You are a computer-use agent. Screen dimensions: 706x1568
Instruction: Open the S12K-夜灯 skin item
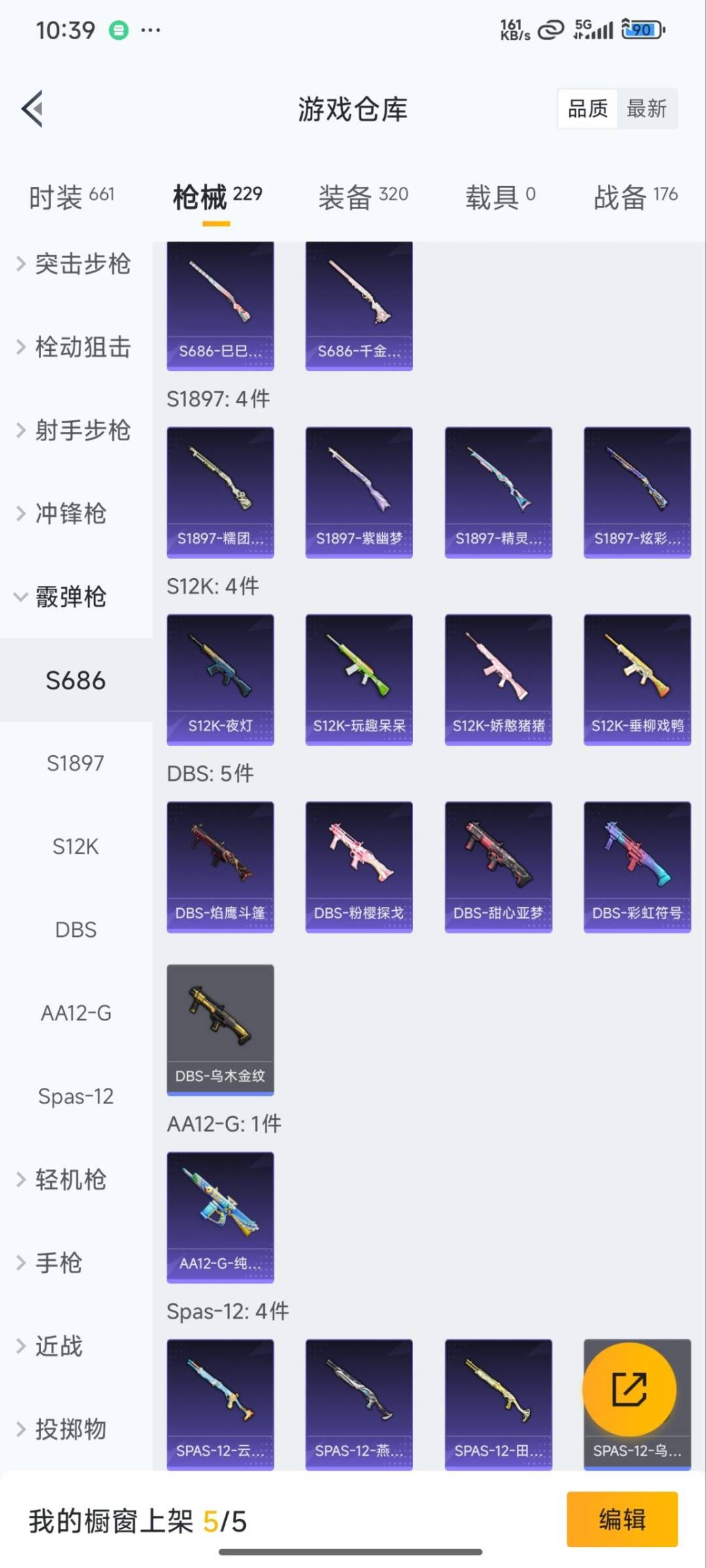pos(220,679)
